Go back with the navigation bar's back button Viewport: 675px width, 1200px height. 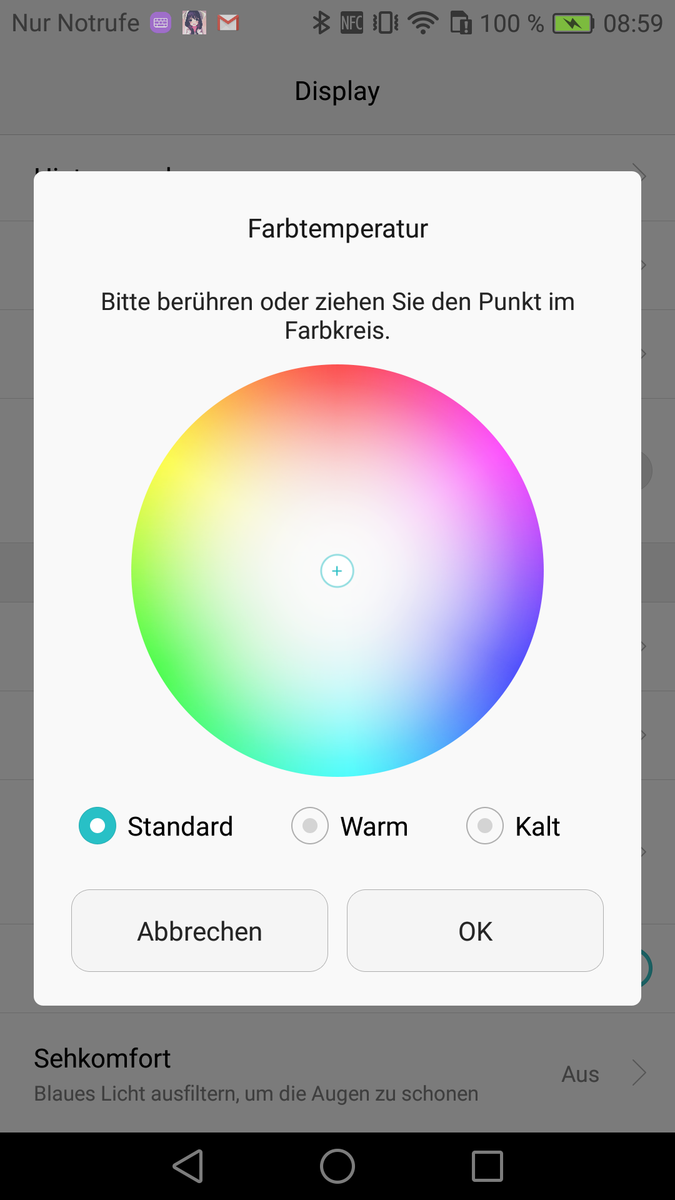click(x=188, y=1166)
